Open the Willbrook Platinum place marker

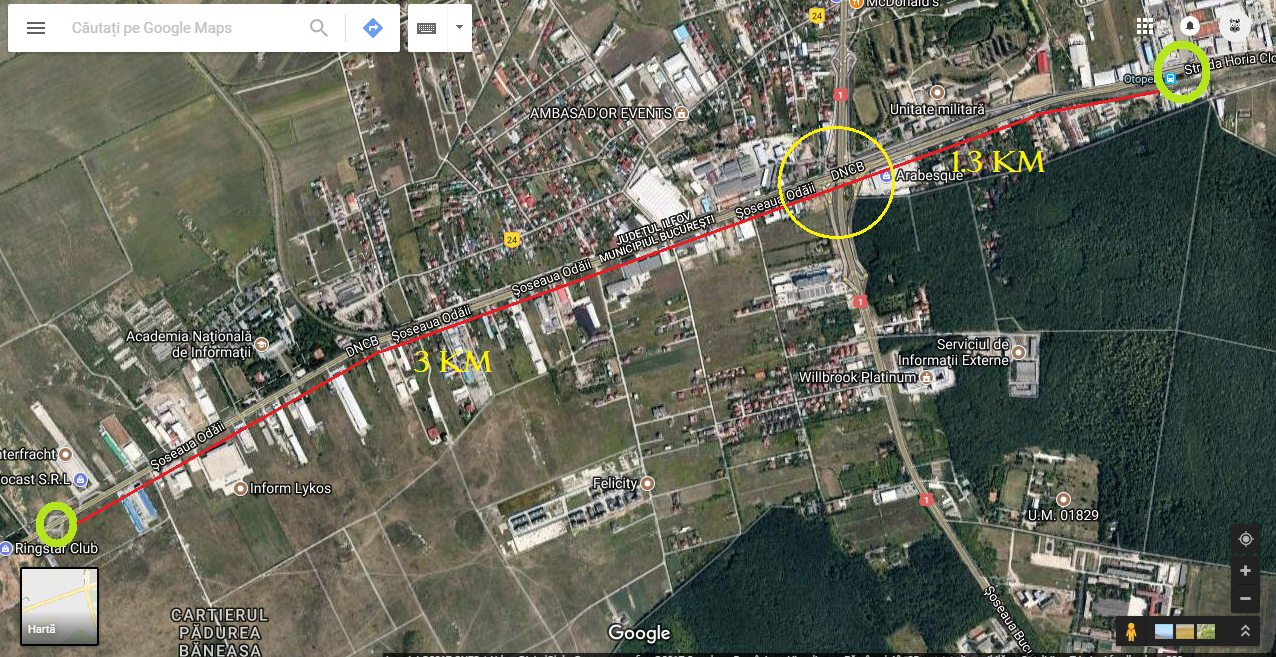pos(926,377)
